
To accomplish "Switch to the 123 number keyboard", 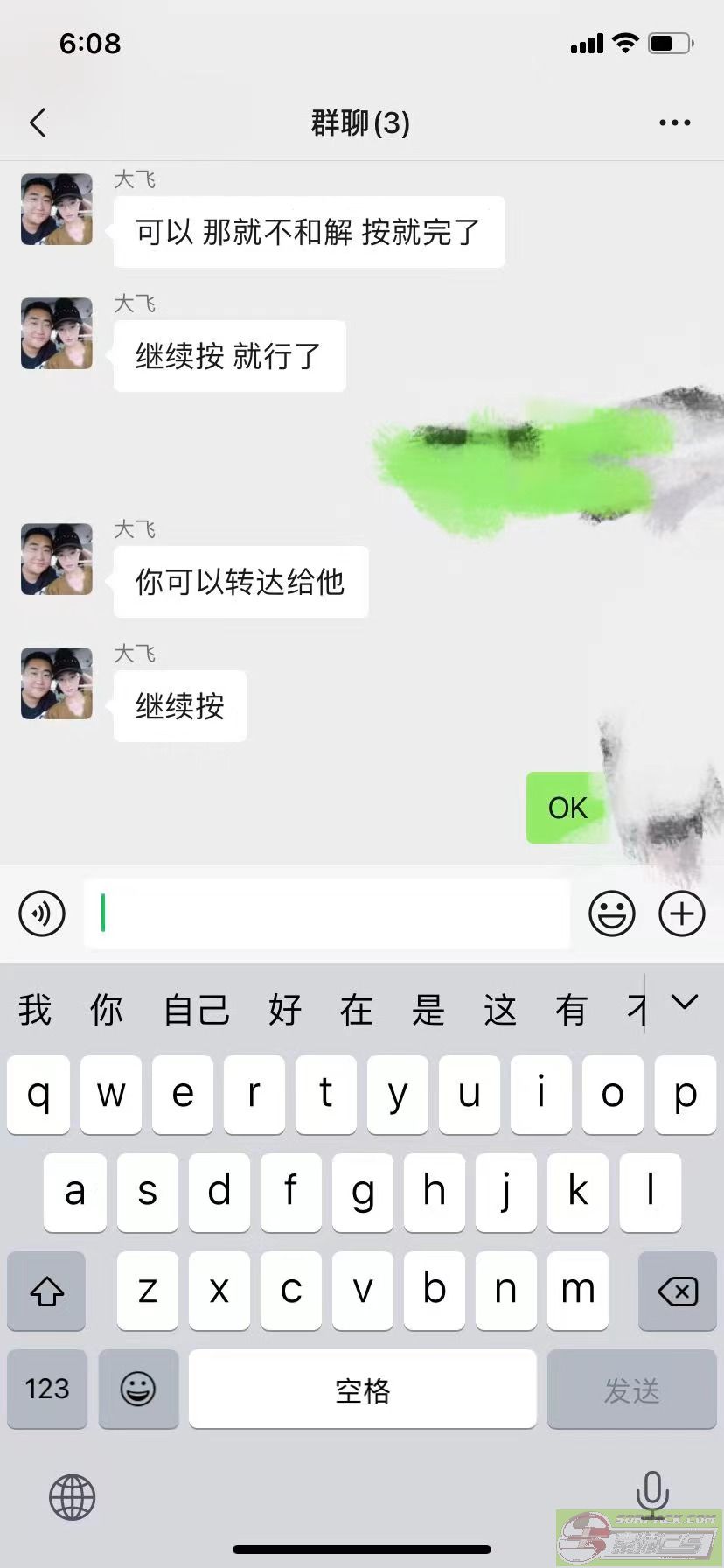I will click(x=47, y=1389).
